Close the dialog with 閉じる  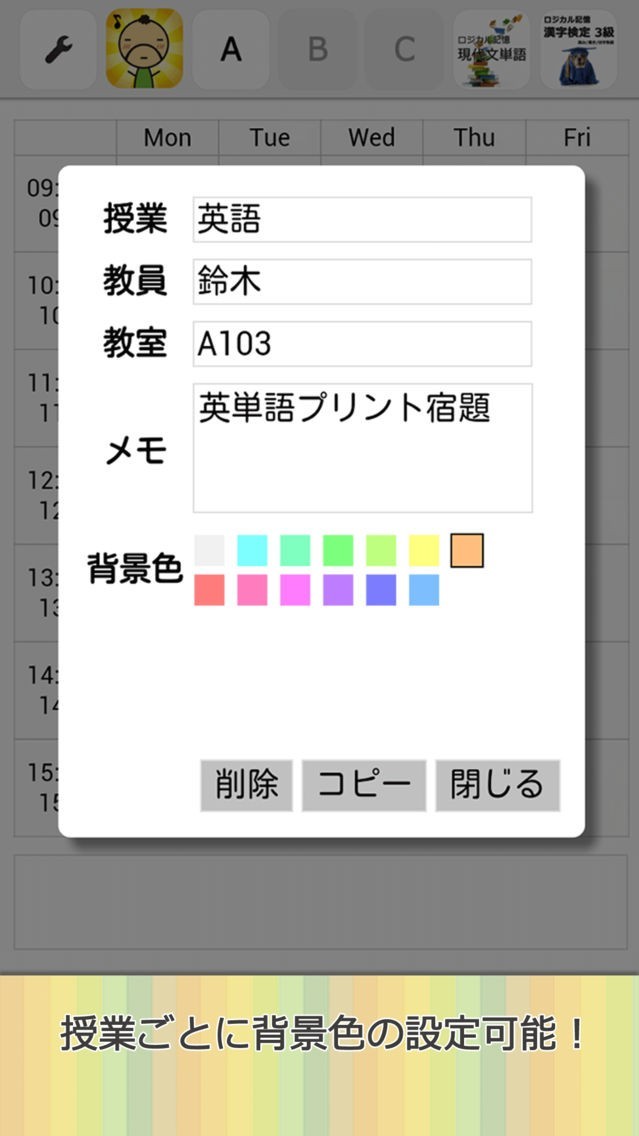(x=497, y=785)
